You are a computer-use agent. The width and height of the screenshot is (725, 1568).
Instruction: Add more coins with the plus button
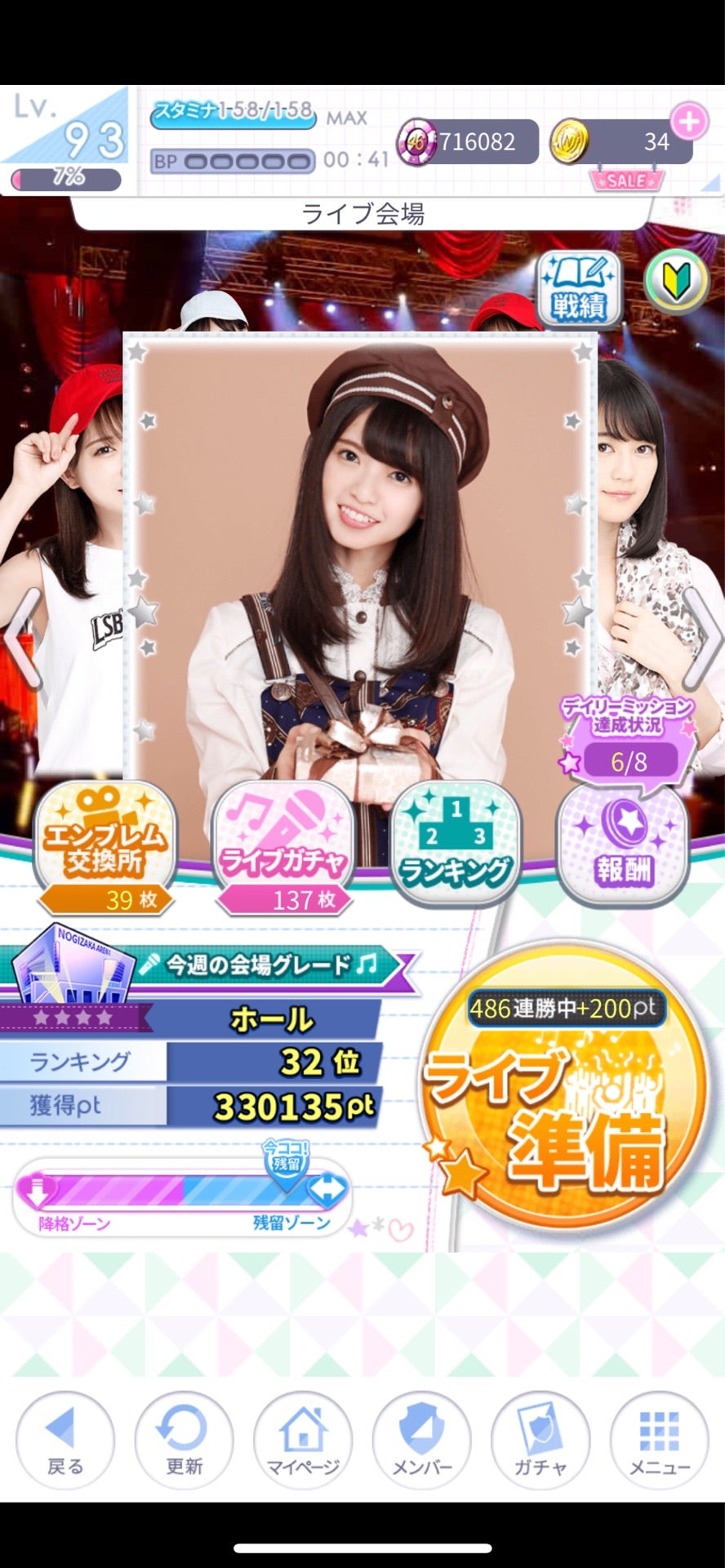click(x=690, y=122)
